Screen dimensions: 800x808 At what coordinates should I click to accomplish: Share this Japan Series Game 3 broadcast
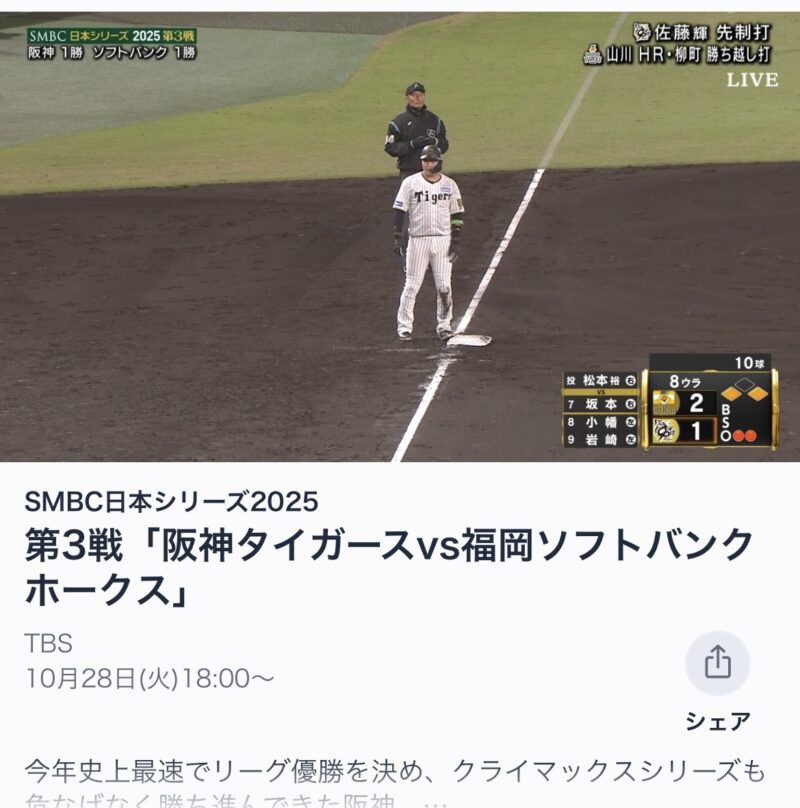717,663
